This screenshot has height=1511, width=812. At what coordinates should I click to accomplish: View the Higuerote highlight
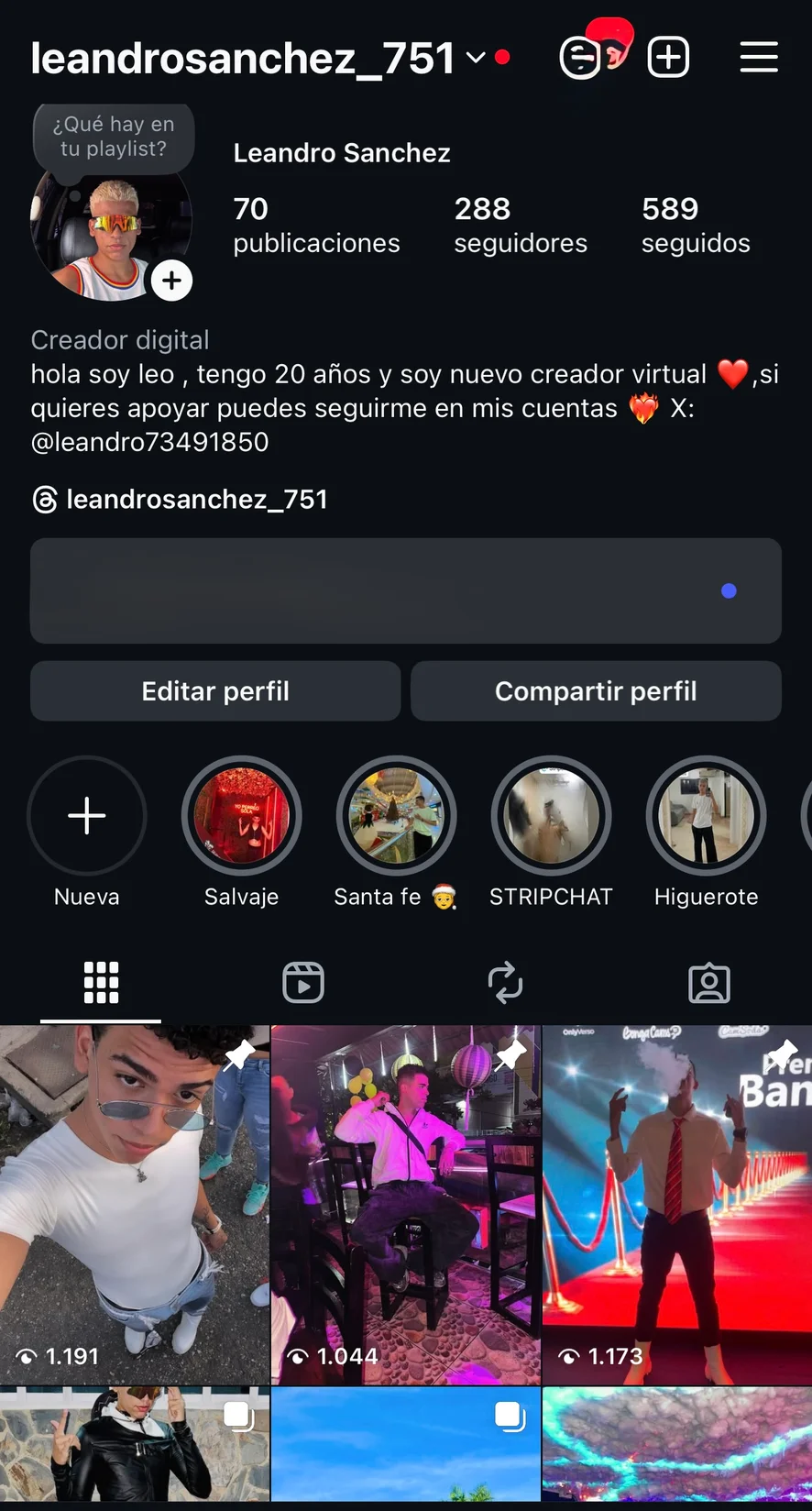[x=706, y=816]
